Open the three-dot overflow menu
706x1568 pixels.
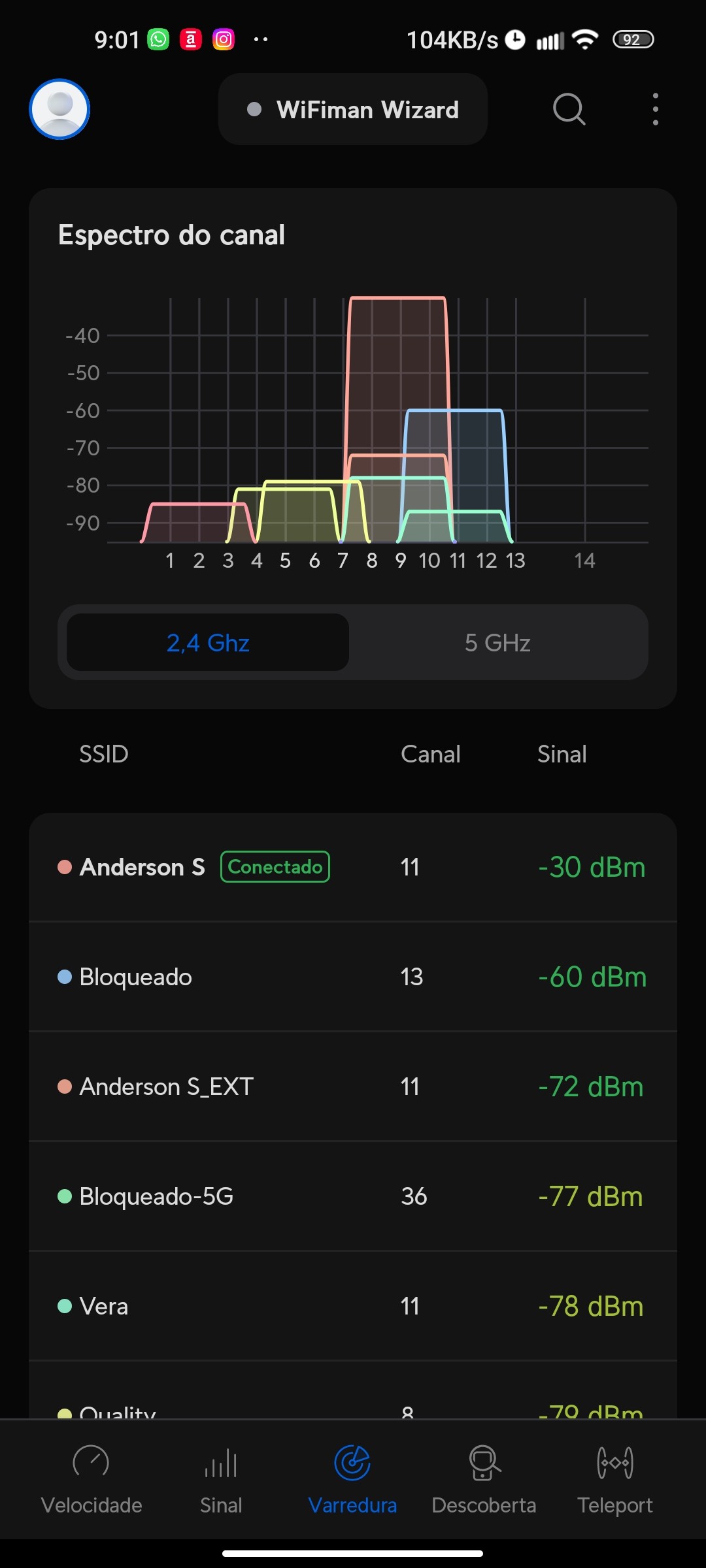pos(655,109)
